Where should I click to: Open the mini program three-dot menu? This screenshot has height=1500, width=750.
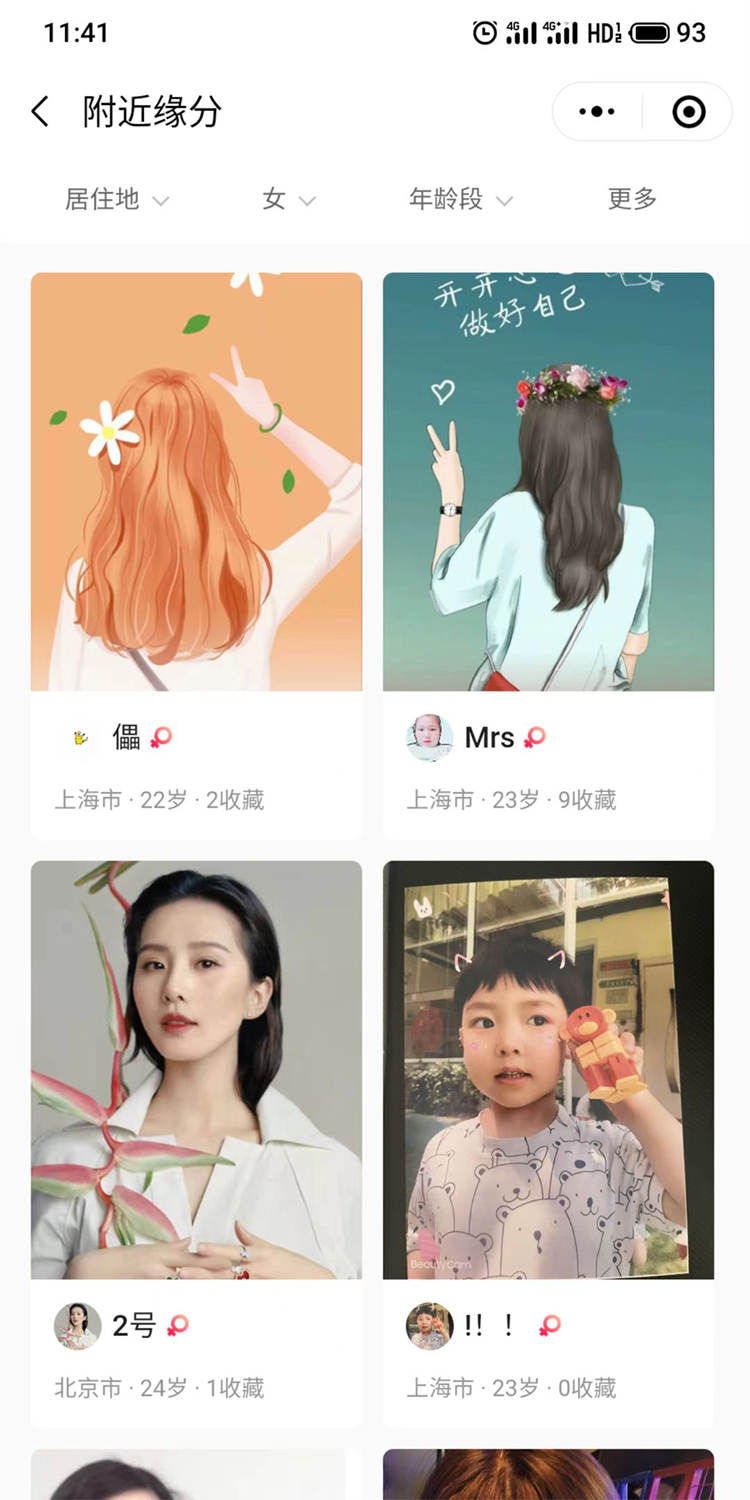click(597, 112)
